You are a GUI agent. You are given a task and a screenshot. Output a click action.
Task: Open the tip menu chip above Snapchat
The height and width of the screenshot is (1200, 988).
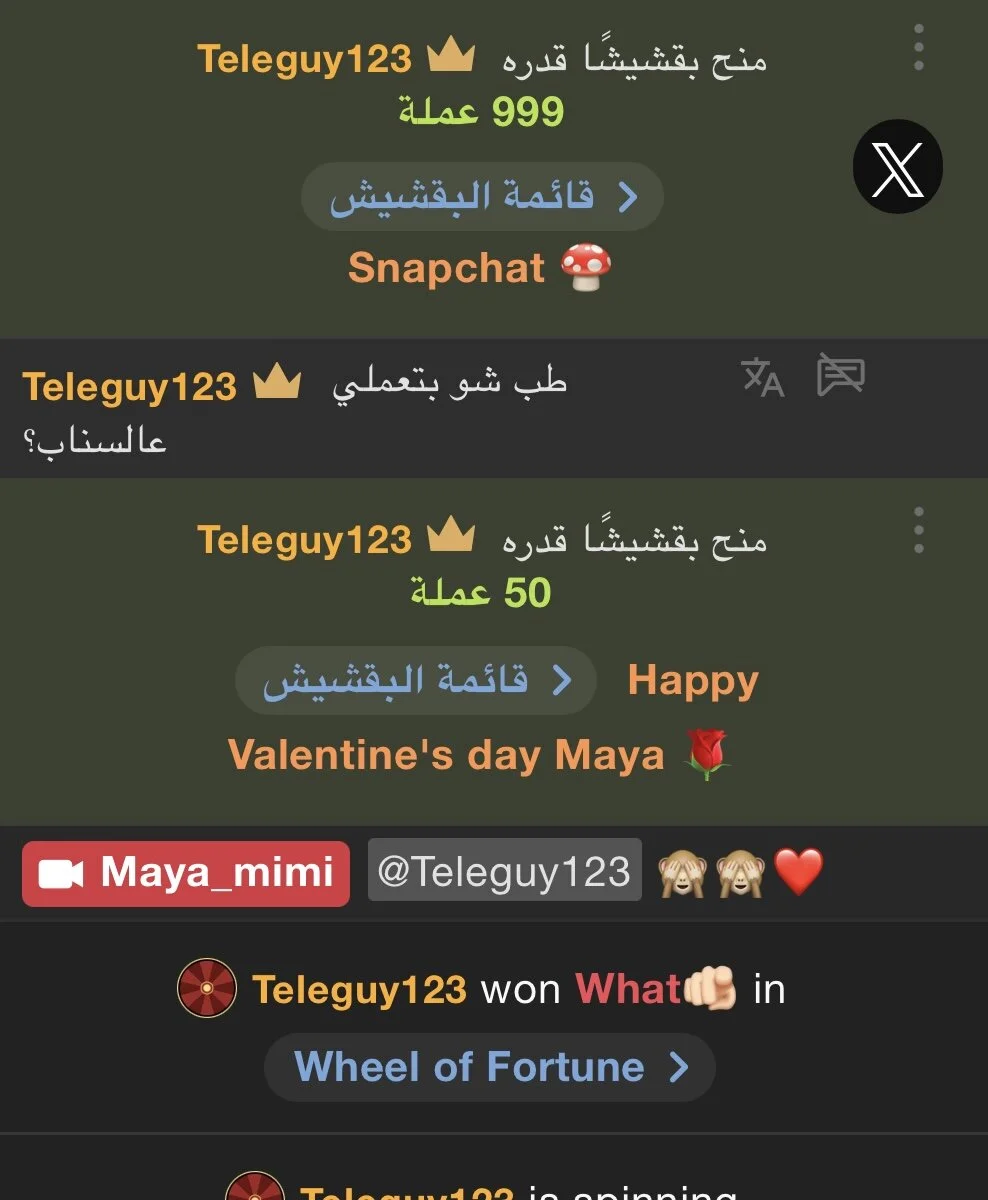(482, 197)
